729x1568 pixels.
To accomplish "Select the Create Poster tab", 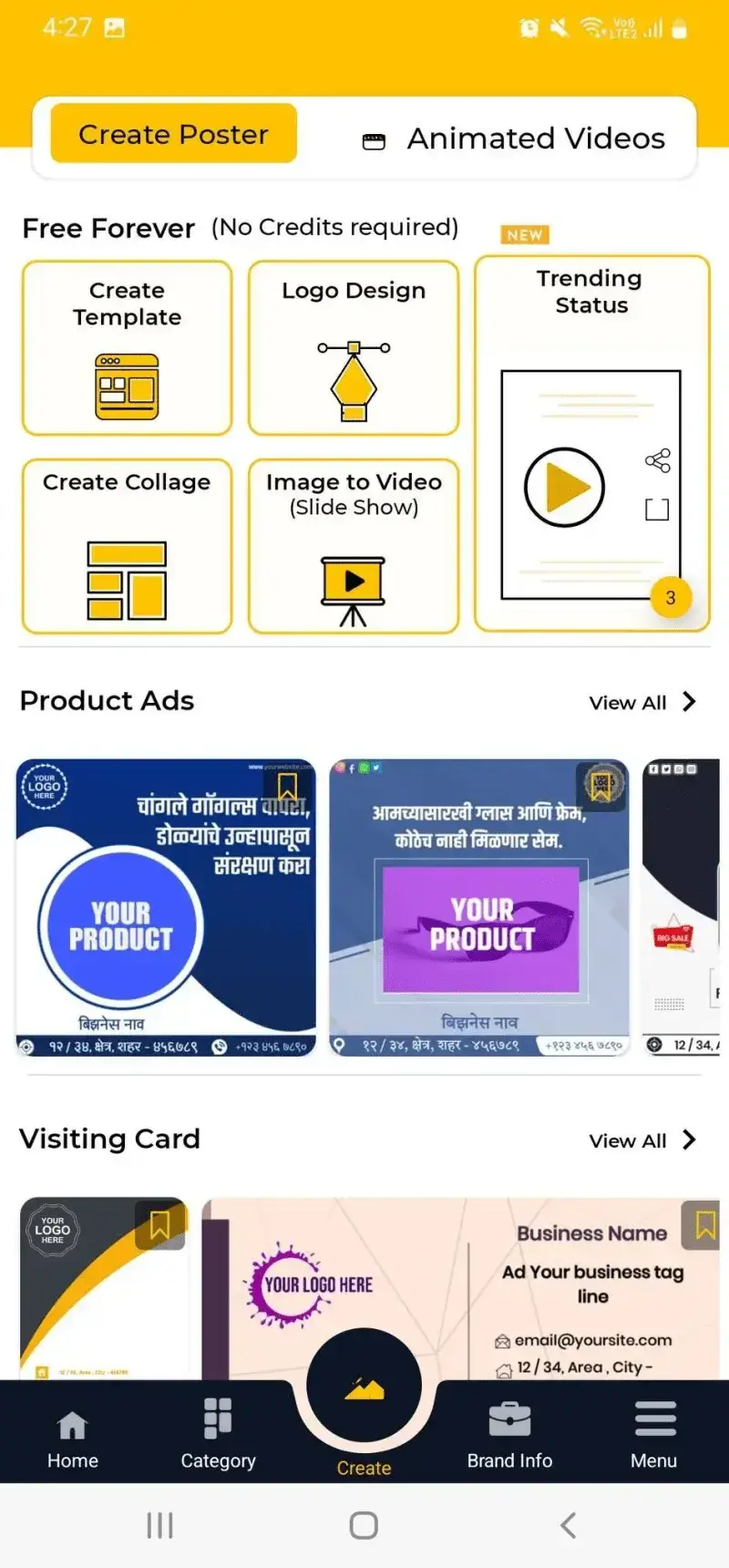I will pos(173,134).
